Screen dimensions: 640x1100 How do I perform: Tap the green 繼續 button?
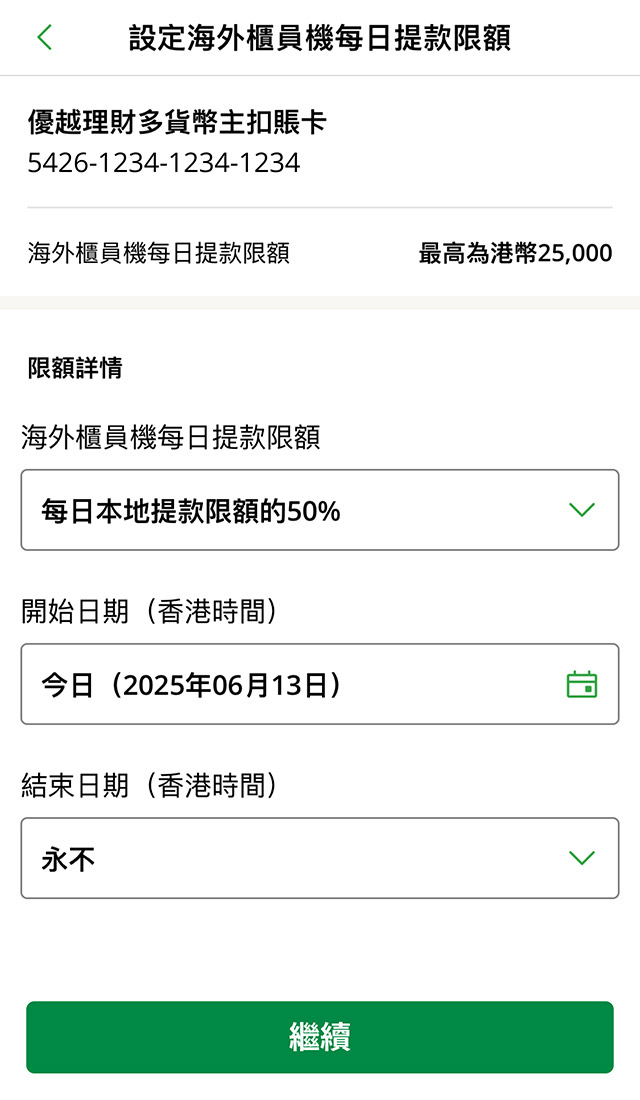[320, 1037]
